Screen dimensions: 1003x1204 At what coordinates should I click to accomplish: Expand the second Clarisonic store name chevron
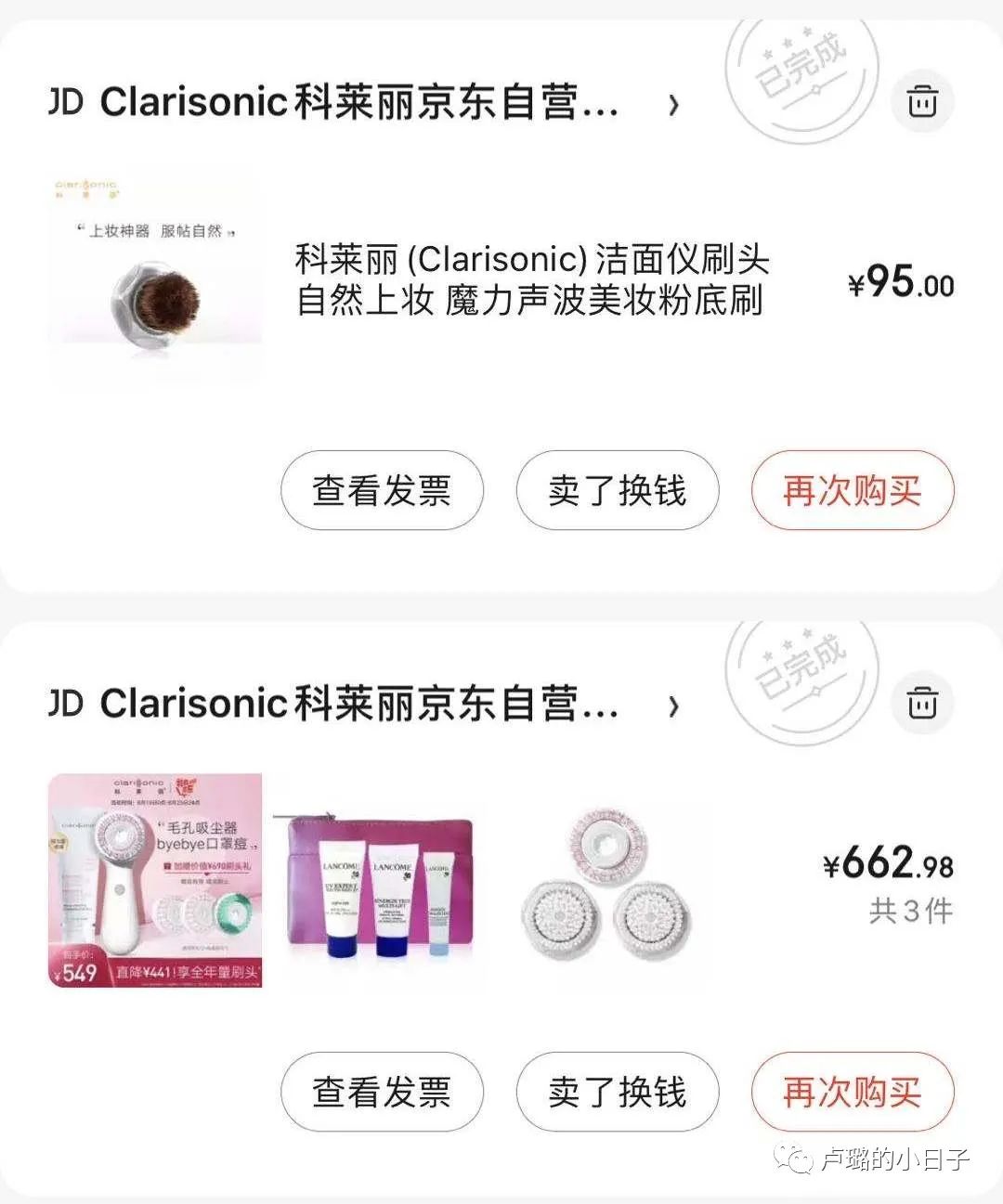[x=676, y=706]
